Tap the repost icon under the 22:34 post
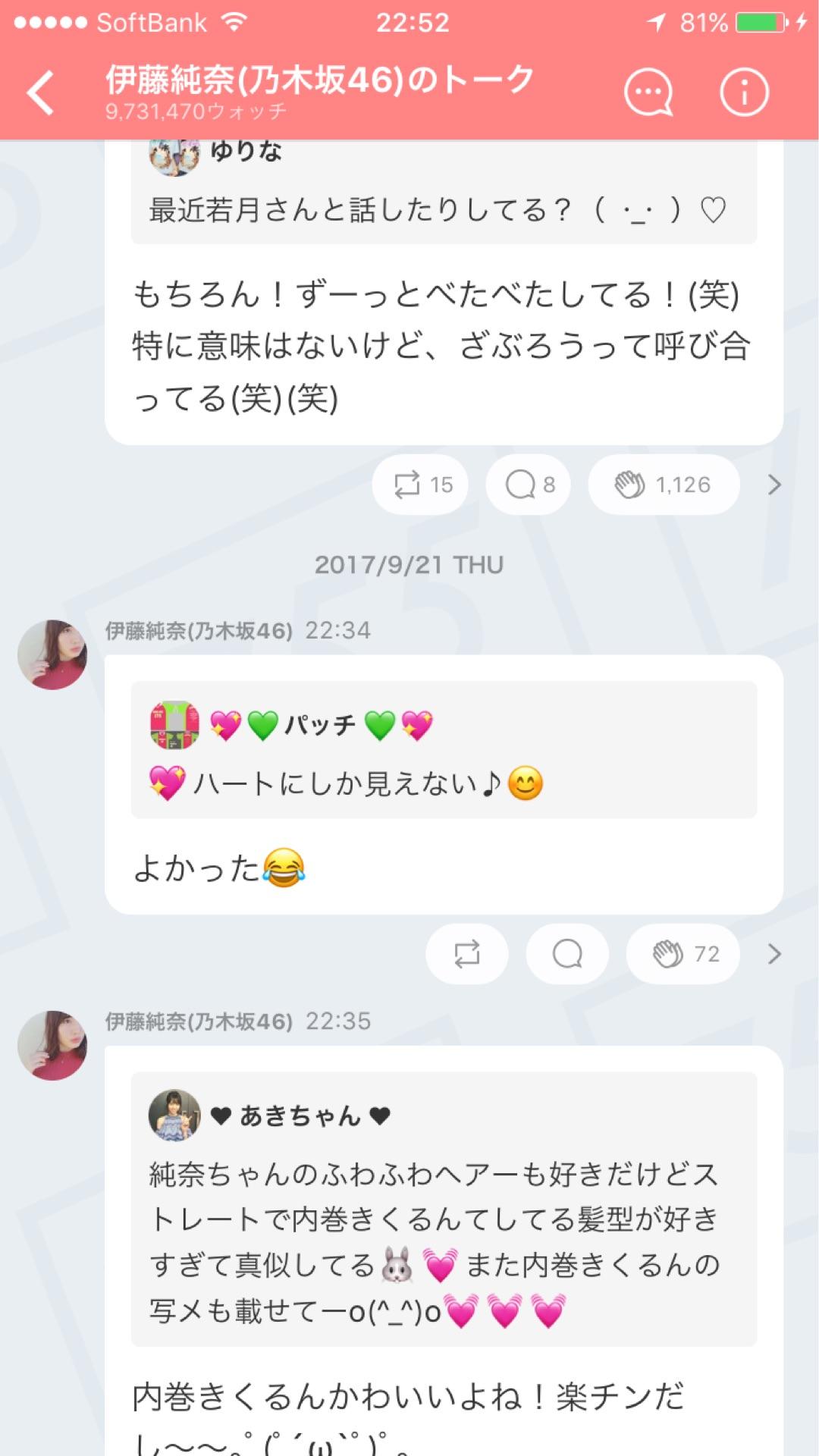 (466, 955)
